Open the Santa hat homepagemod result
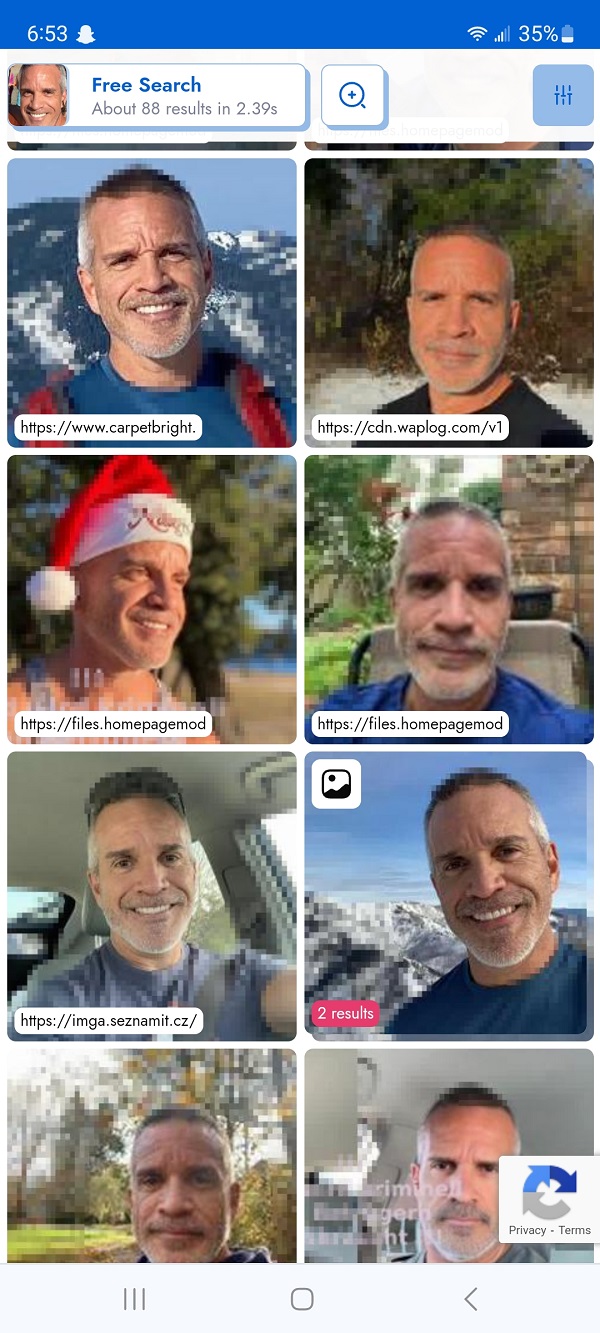 click(x=152, y=600)
